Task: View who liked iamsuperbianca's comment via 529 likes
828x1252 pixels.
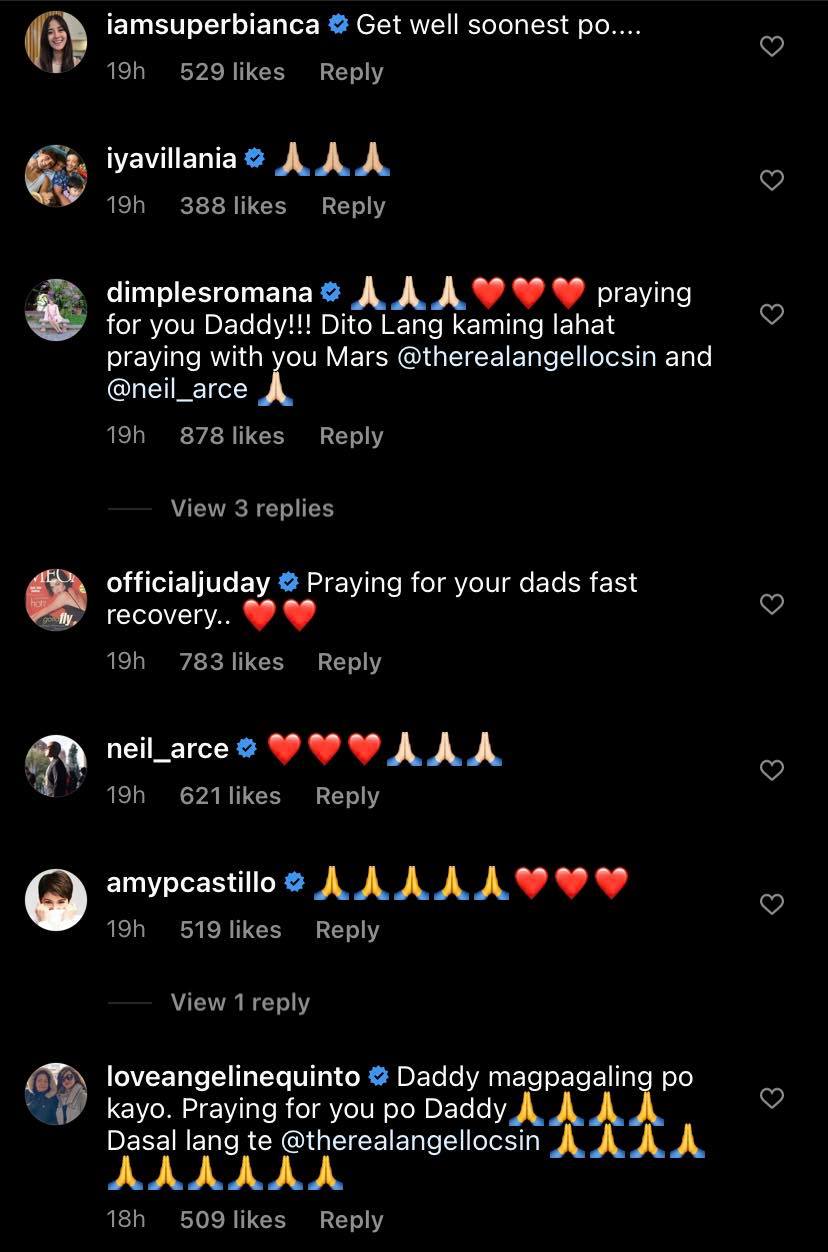Action: pyautogui.click(x=231, y=72)
